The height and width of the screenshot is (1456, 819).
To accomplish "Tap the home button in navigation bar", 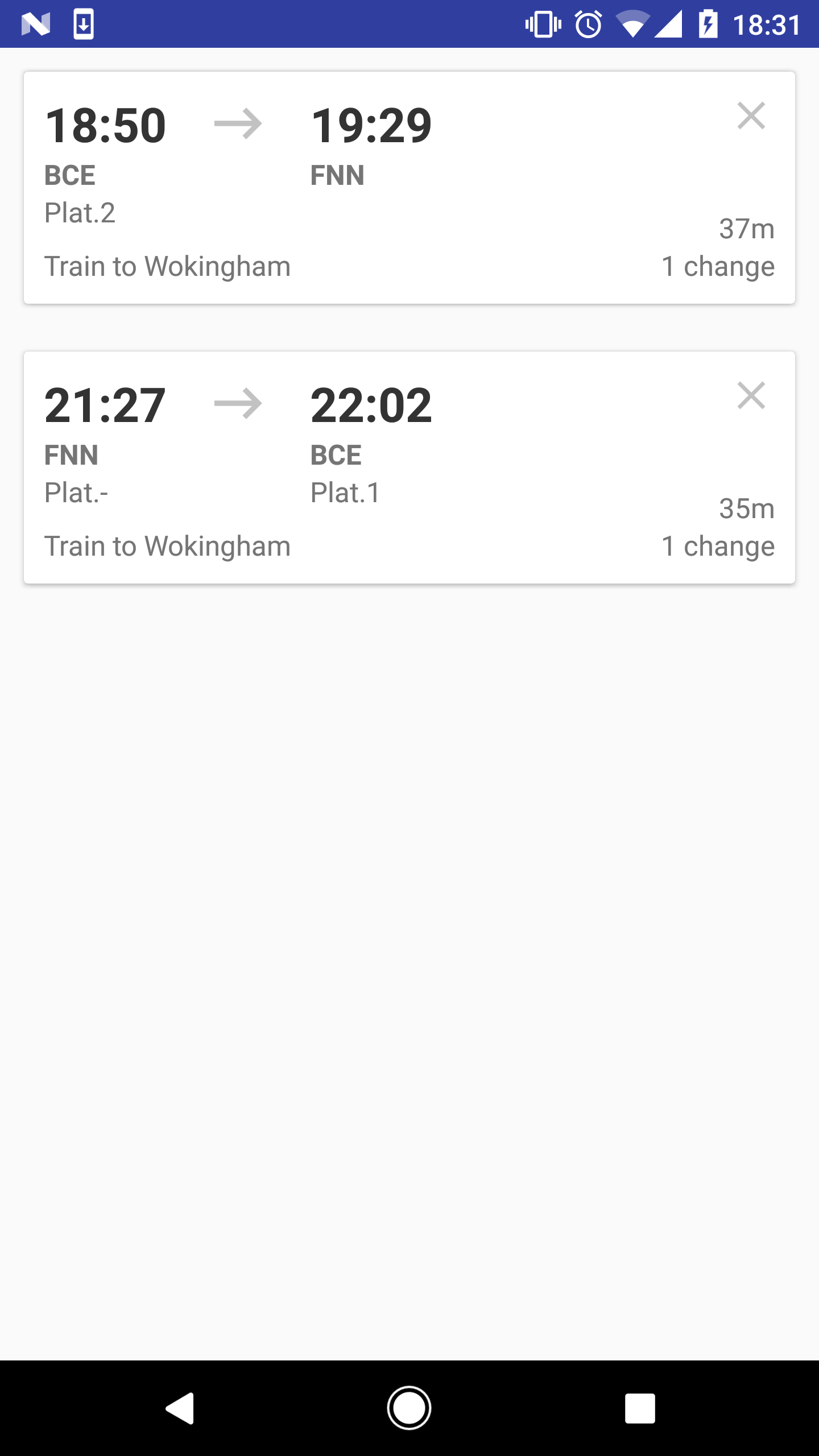I will 409,1408.
